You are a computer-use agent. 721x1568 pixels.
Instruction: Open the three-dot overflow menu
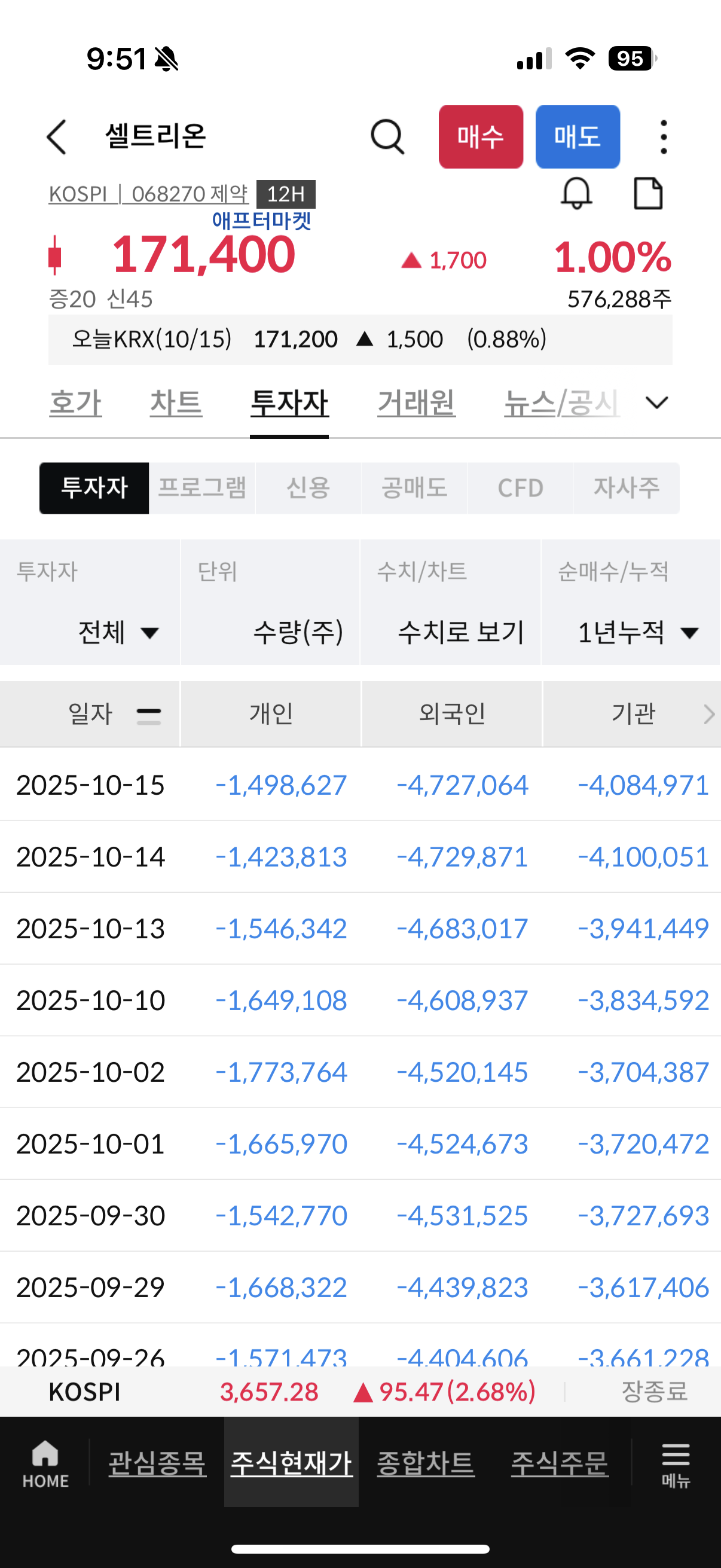point(663,136)
